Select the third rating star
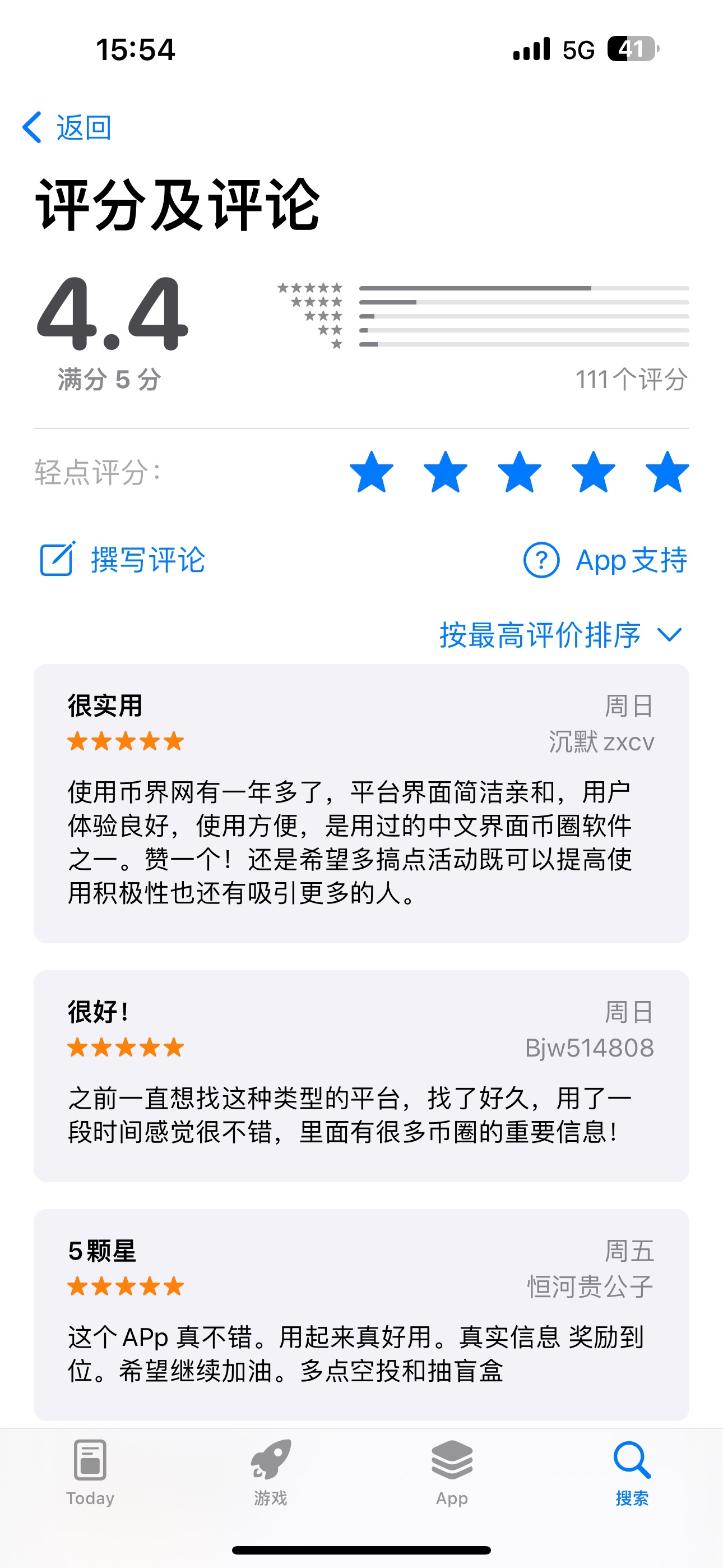 pyautogui.click(x=519, y=472)
